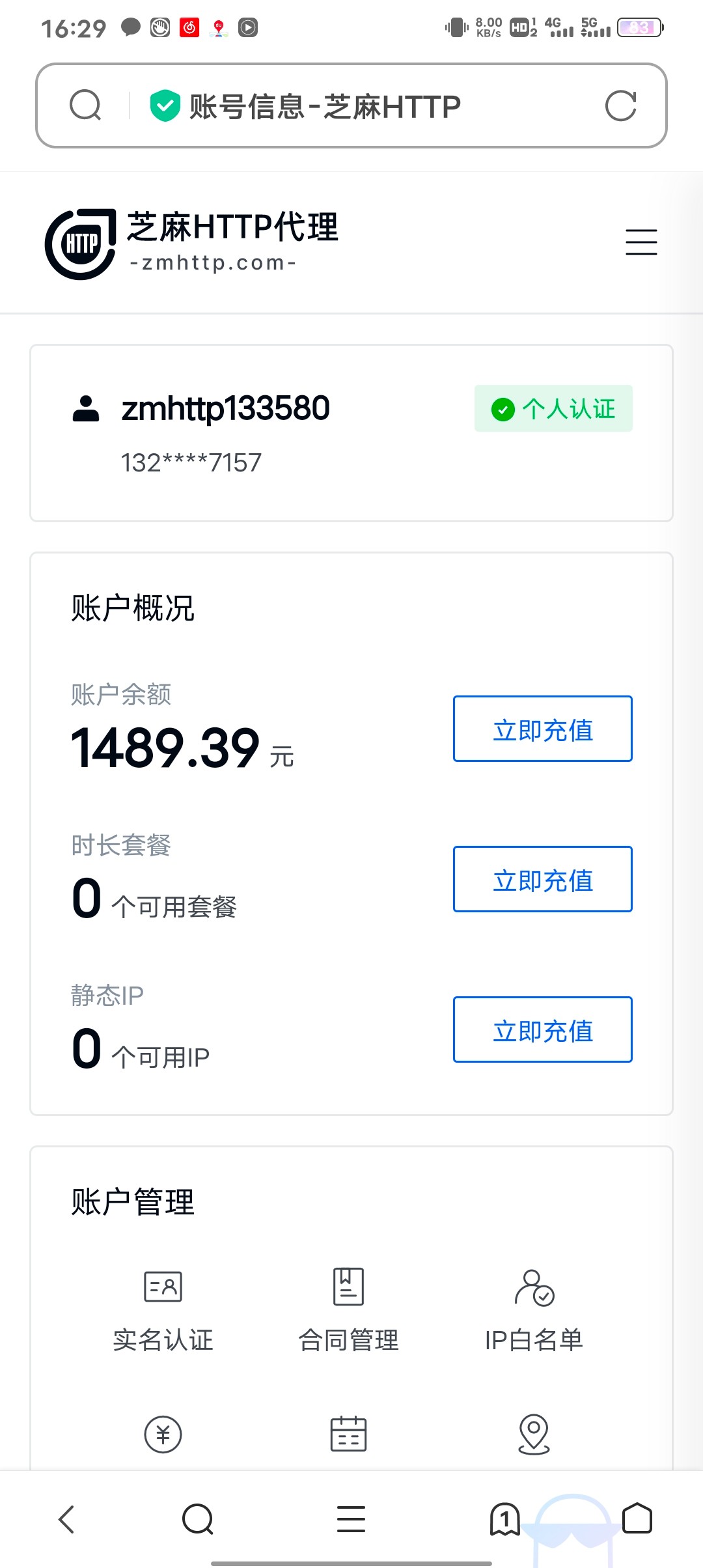Reload the page with the refresh icon
The width and height of the screenshot is (703, 1568).
(x=620, y=106)
